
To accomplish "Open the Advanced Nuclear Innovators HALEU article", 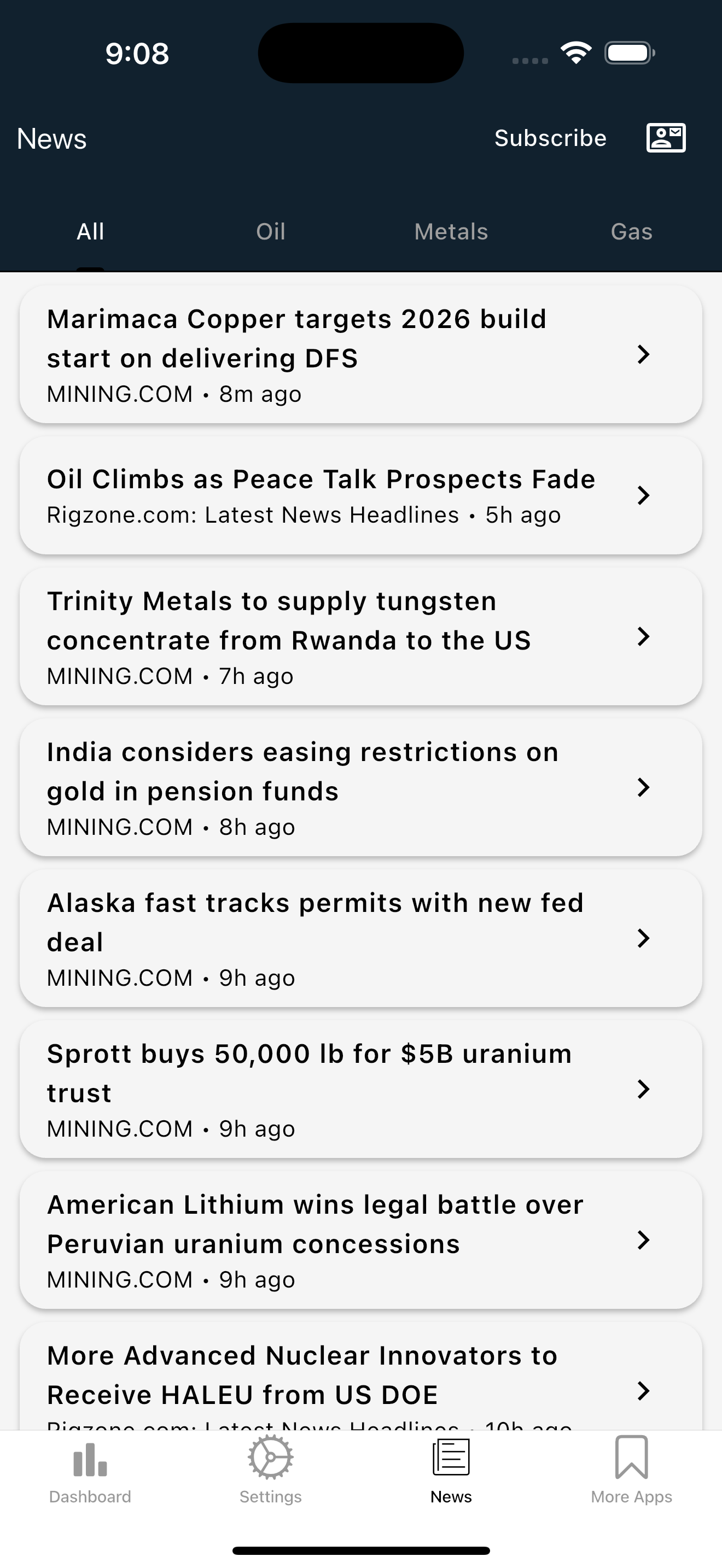I will tap(360, 1382).
